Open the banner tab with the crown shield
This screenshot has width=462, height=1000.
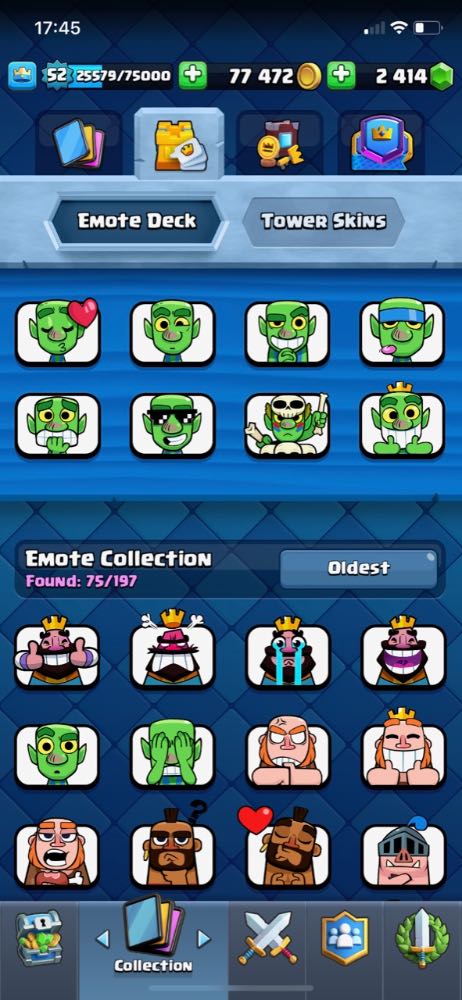click(382, 144)
